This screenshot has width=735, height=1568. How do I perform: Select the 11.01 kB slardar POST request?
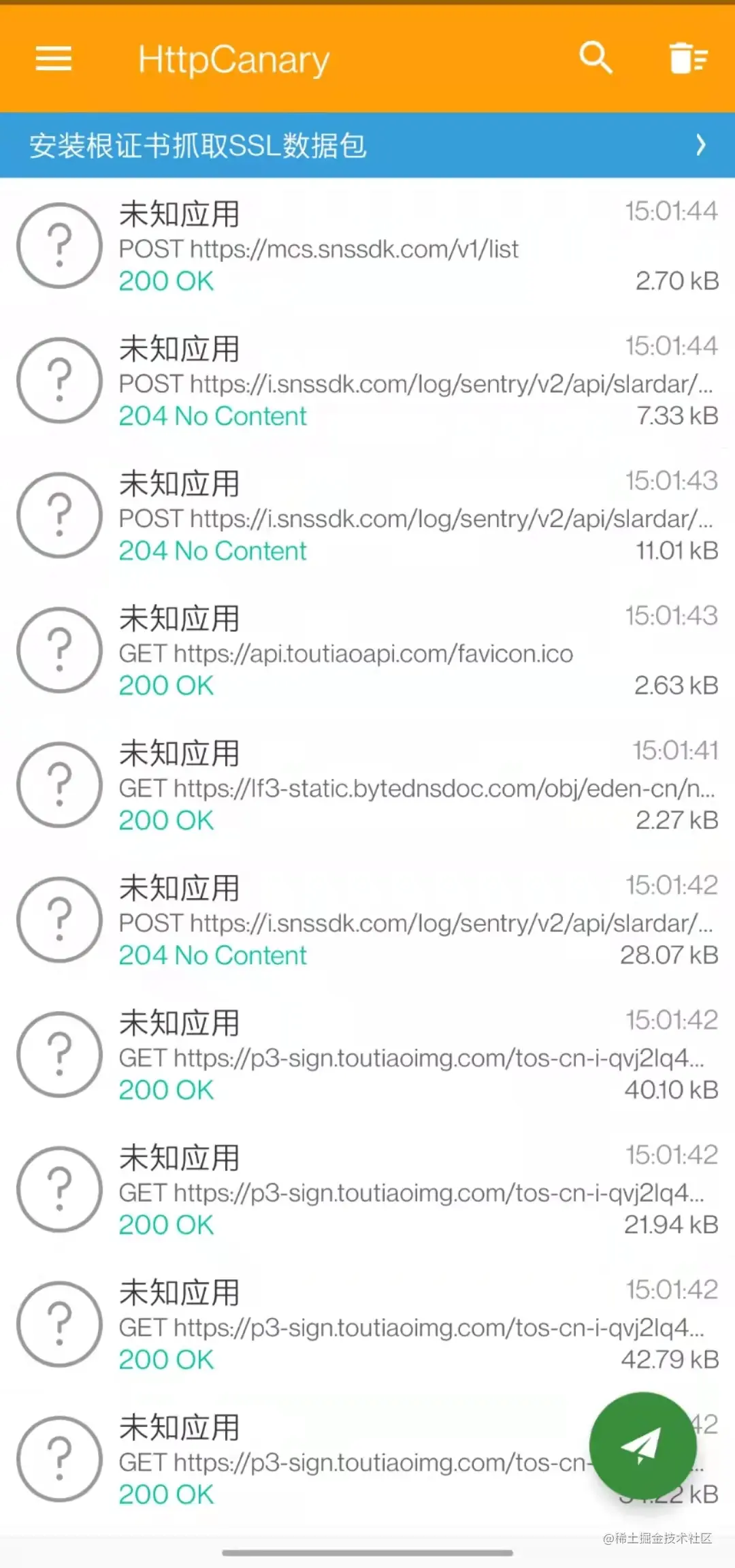367,517
